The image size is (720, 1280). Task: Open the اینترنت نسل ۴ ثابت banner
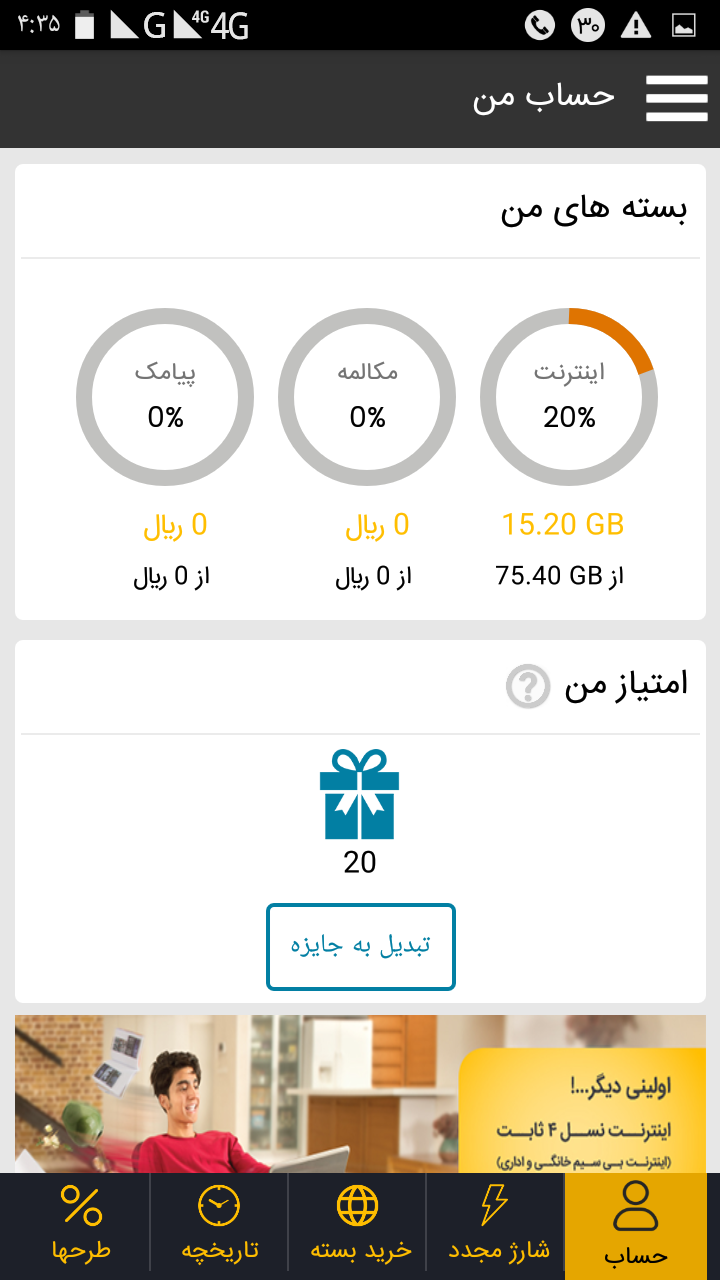tap(360, 1094)
